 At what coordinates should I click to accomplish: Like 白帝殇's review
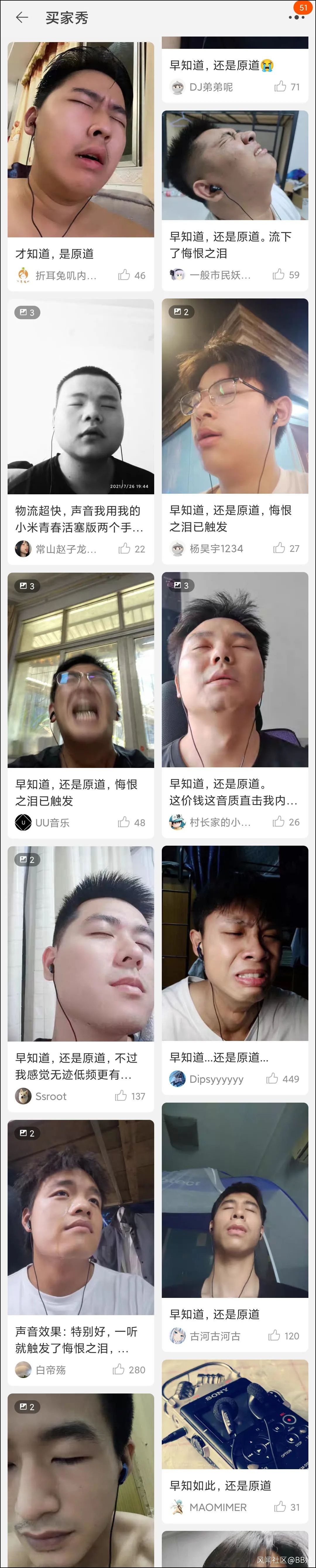tap(119, 1370)
